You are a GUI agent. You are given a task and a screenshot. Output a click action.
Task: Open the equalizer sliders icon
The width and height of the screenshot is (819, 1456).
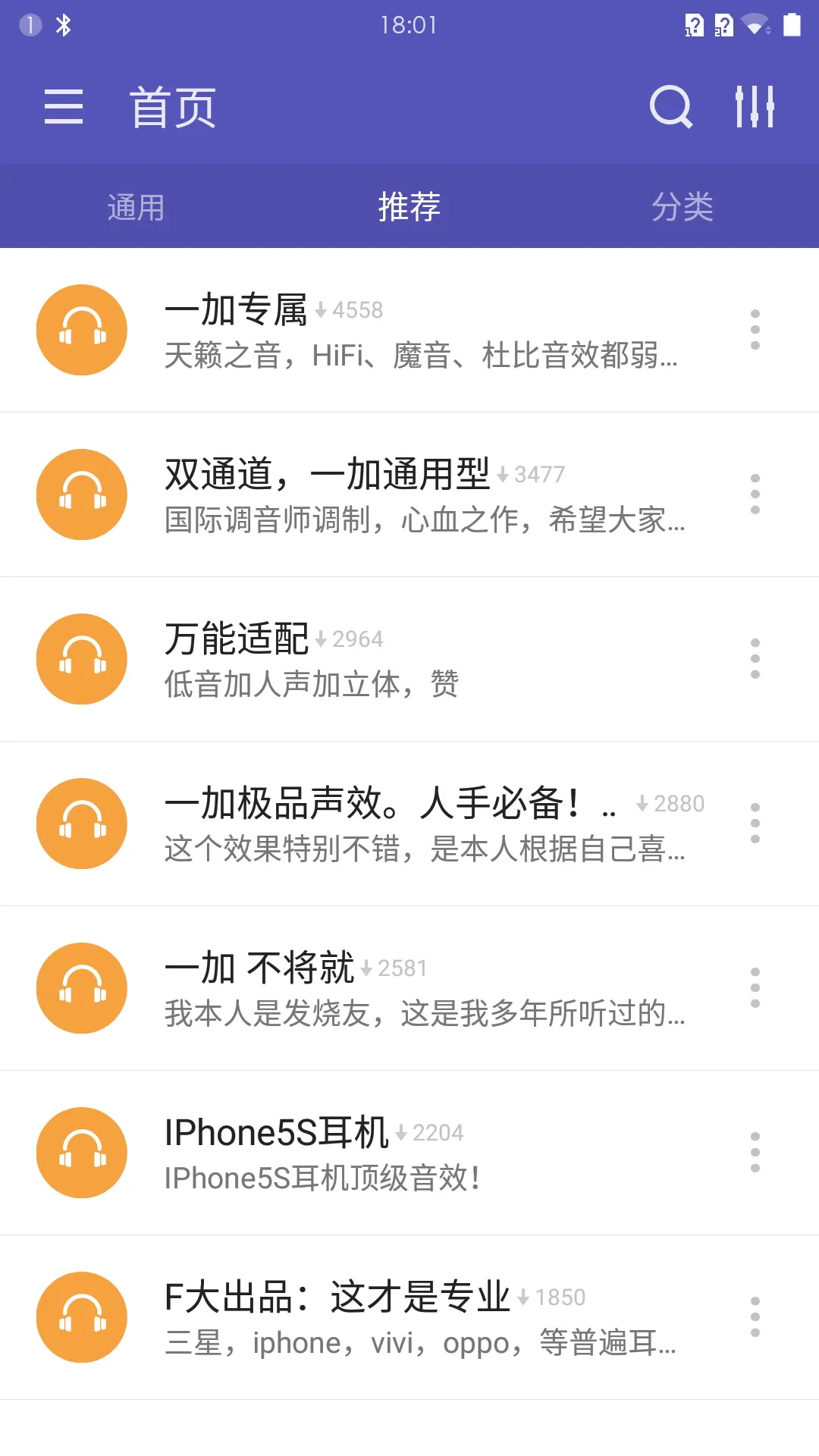point(755,106)
